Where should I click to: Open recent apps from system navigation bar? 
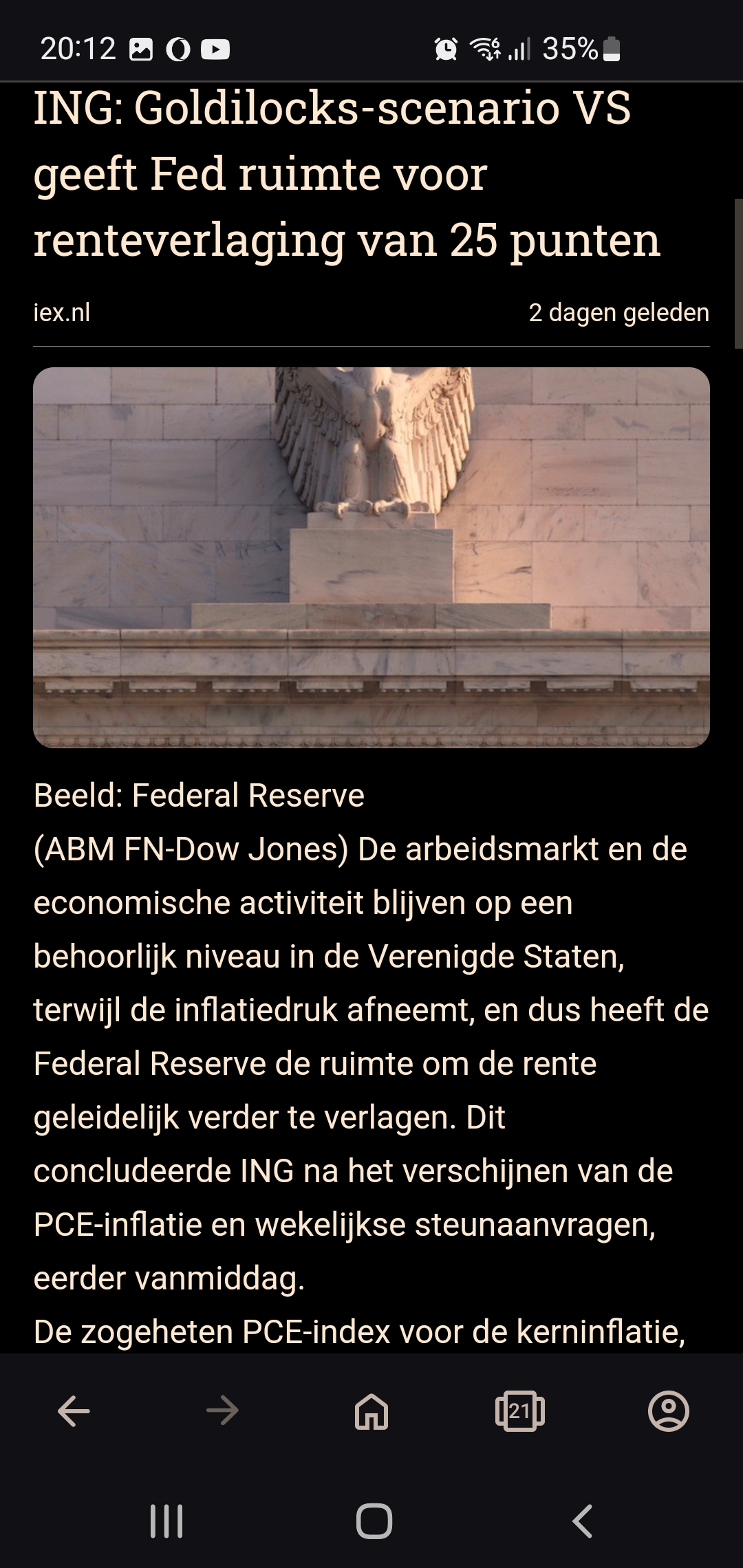[166, 1521]
